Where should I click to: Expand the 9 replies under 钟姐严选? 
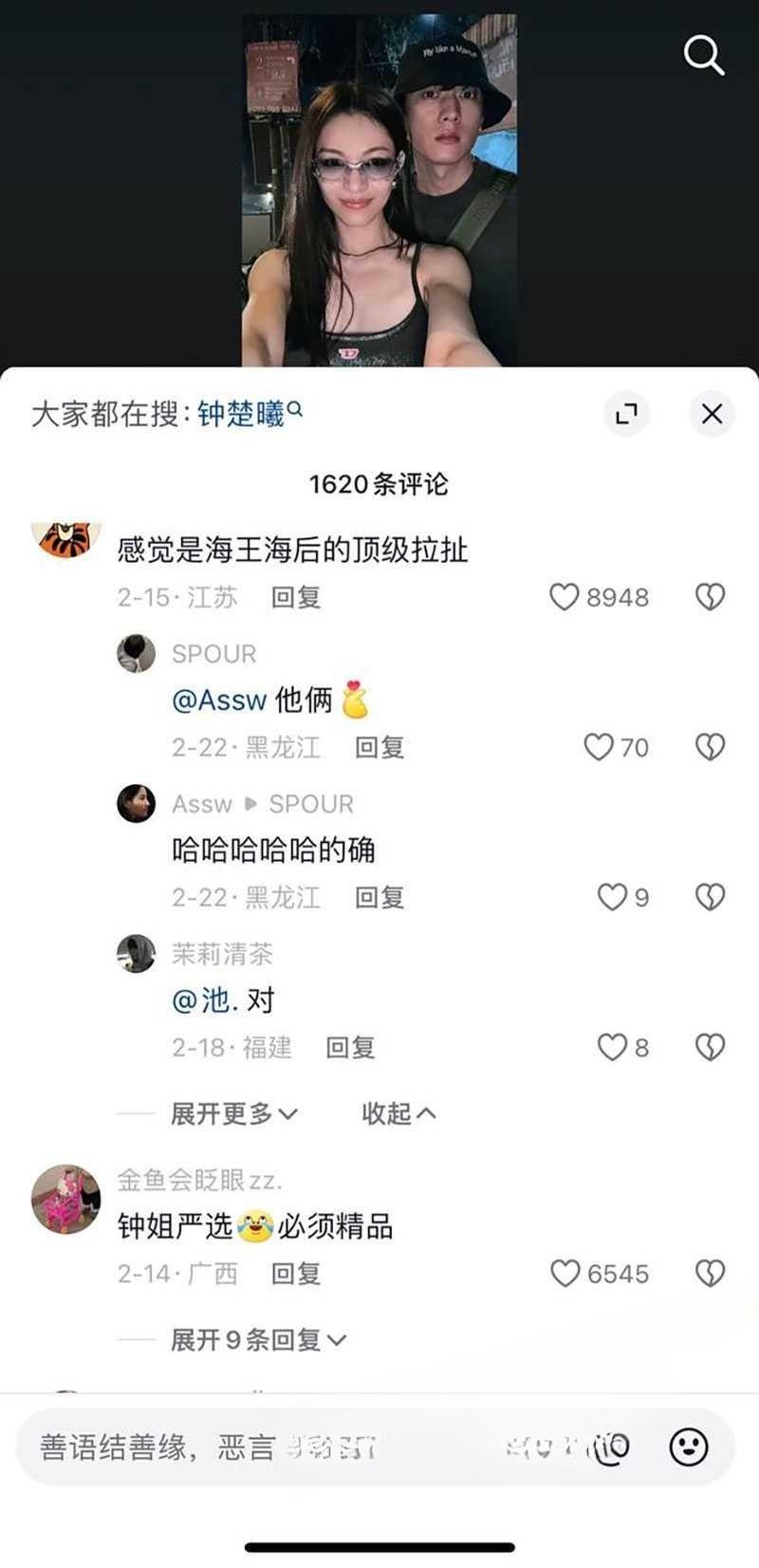pyautogui.click(x=258, y=1340)
